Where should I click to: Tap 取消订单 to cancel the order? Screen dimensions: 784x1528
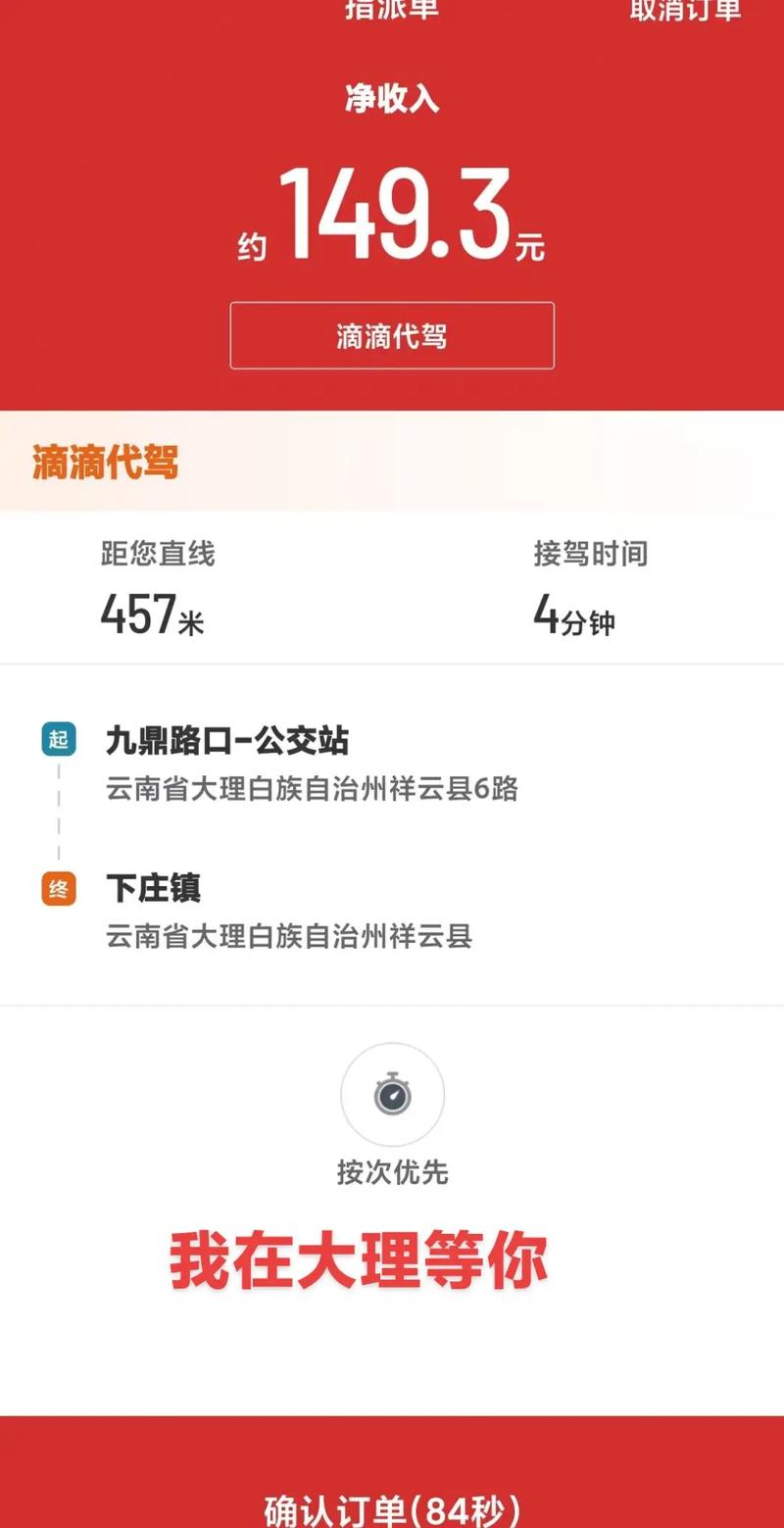click(x=685, y=10)
